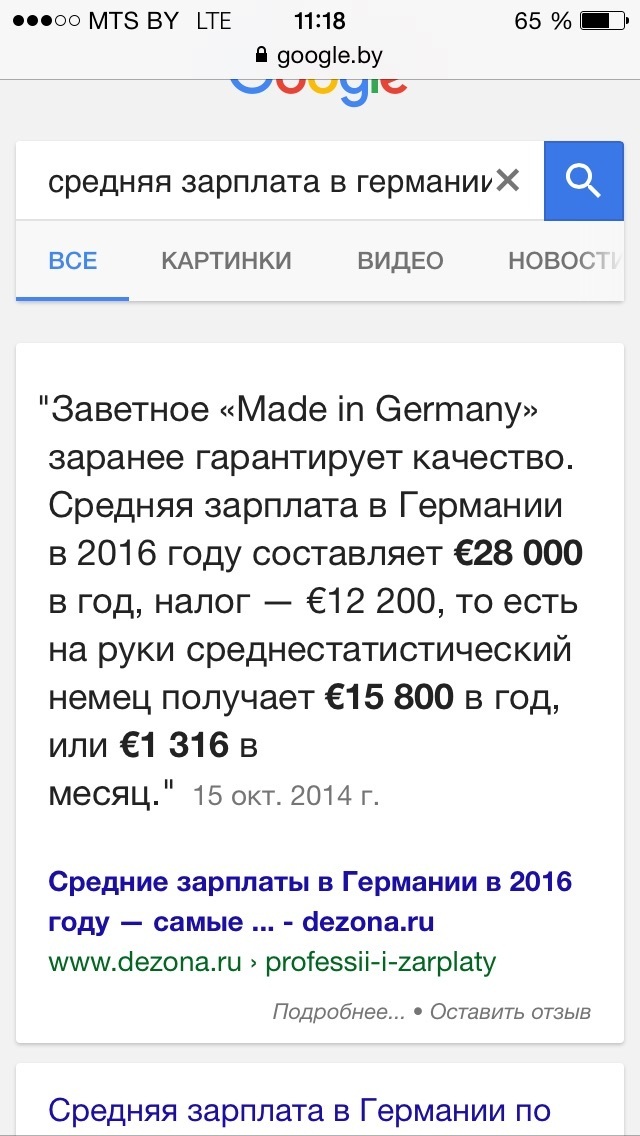Open the dezona.ru result about salaries
640x1136 pixels.
310,901
